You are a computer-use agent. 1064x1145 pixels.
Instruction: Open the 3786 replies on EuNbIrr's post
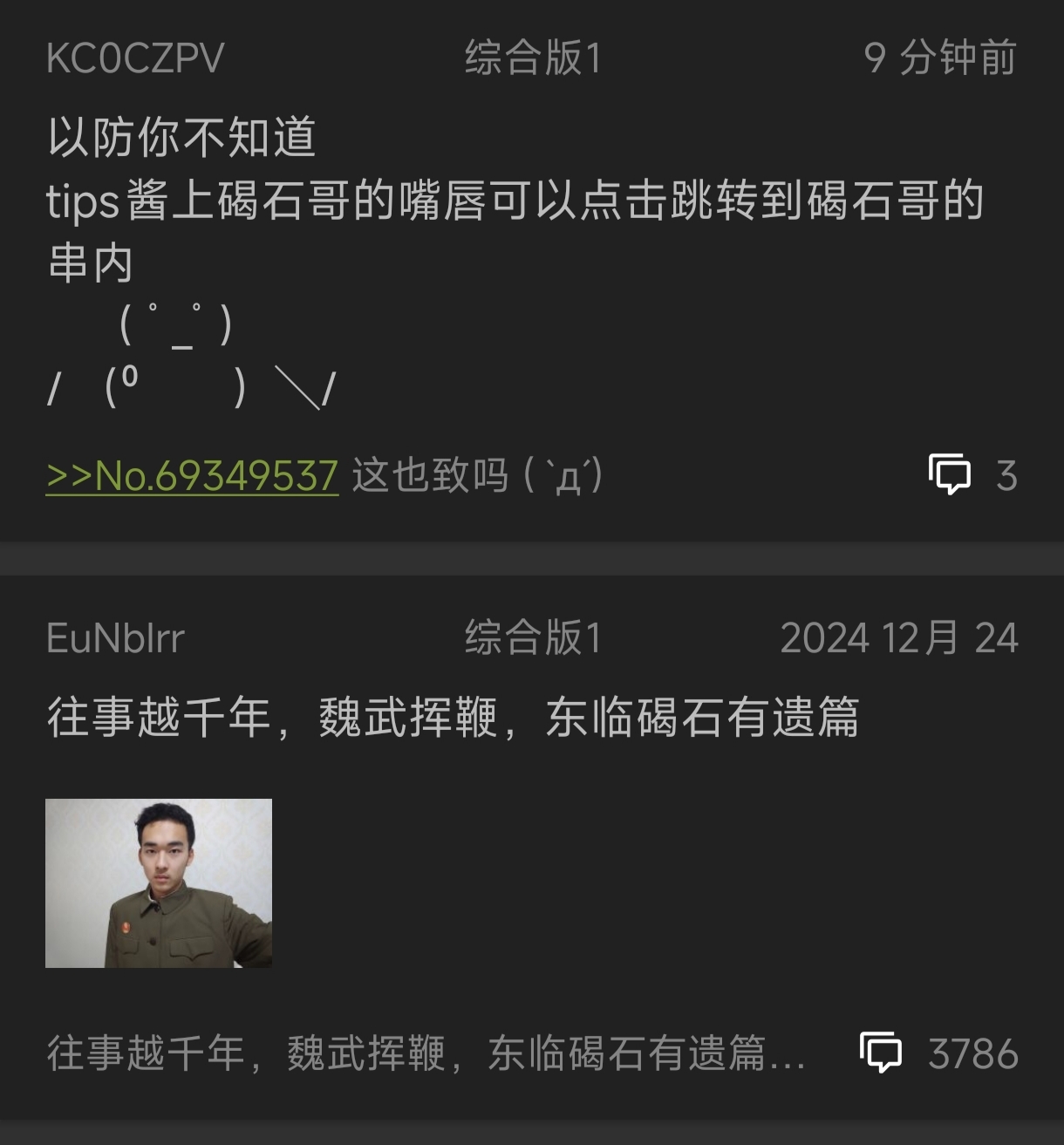[938, 1053]
